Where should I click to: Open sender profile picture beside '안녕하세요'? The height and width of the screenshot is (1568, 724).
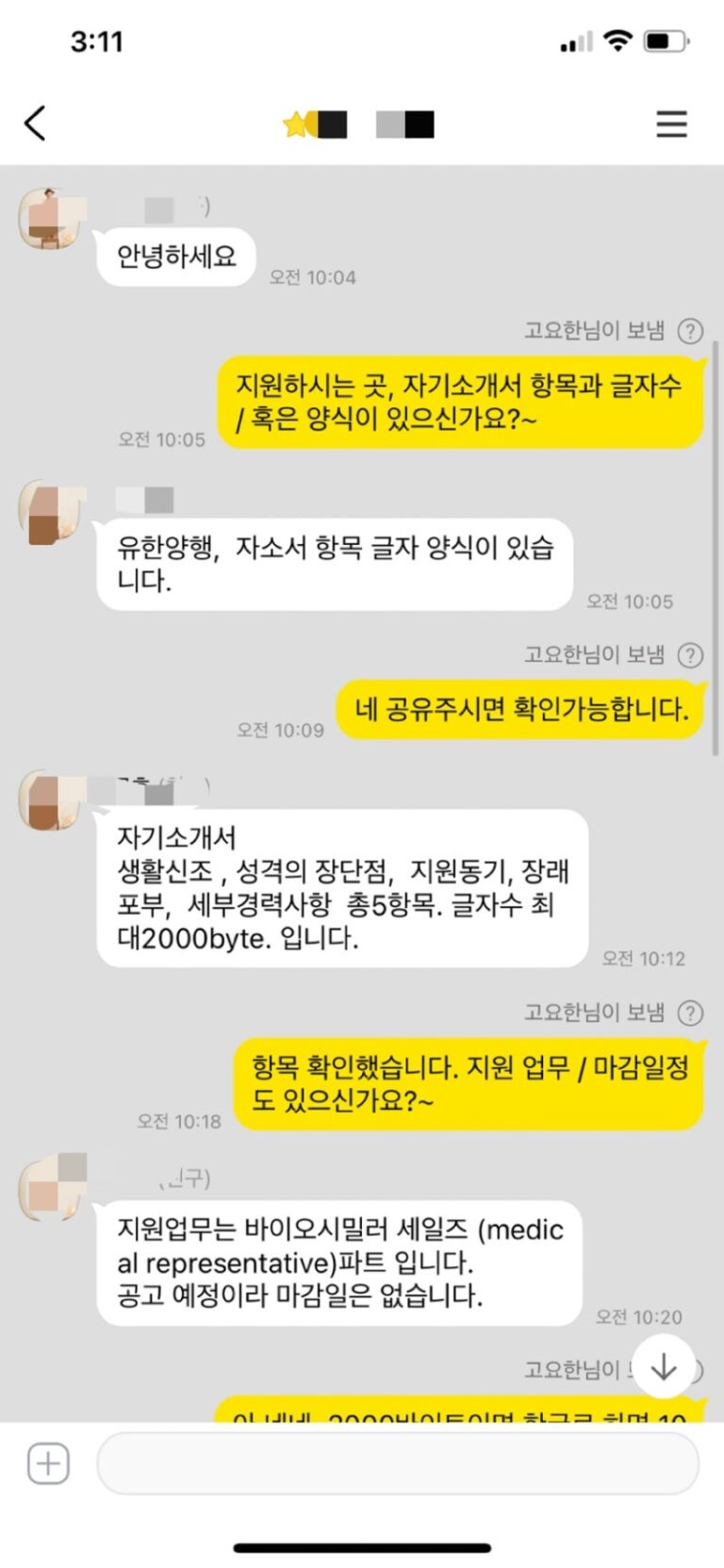tap(51, 219)
